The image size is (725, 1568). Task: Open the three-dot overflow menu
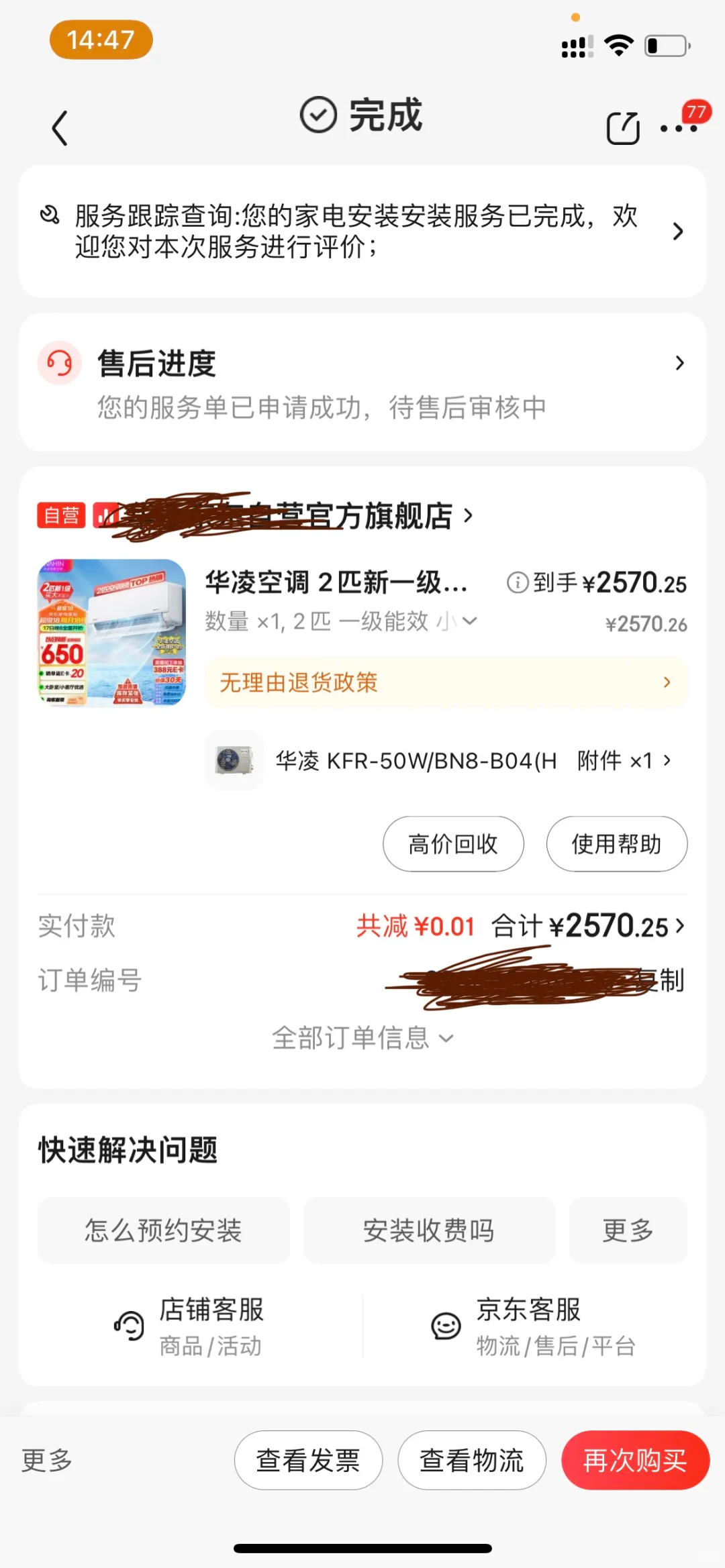tap(679, 127)
